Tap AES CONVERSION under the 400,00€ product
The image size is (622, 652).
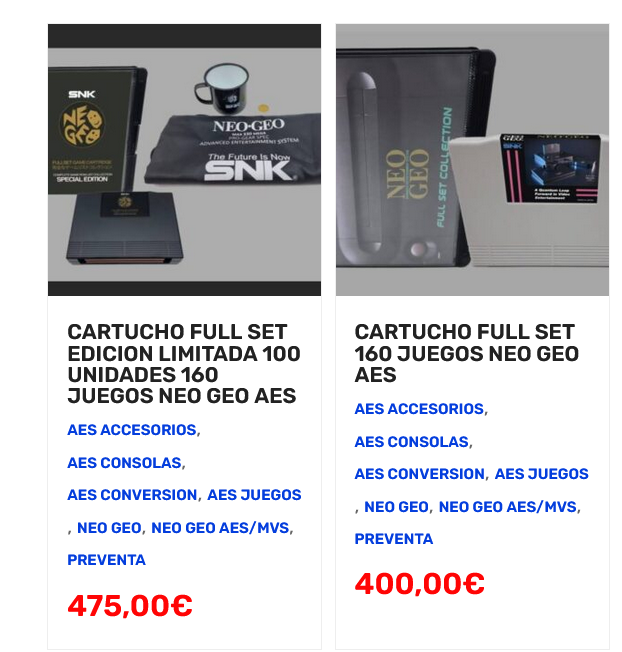coord(419,474)
